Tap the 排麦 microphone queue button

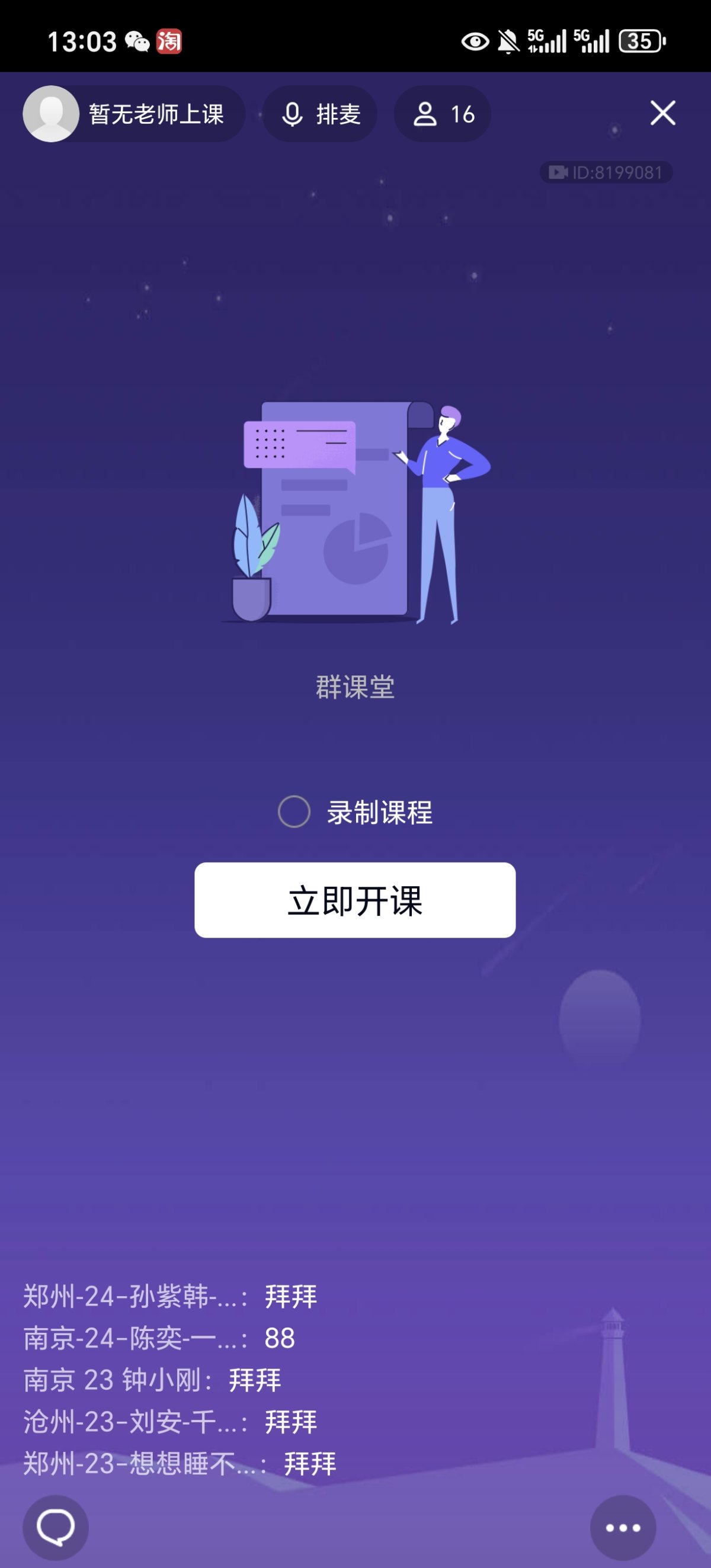point(320,114)
